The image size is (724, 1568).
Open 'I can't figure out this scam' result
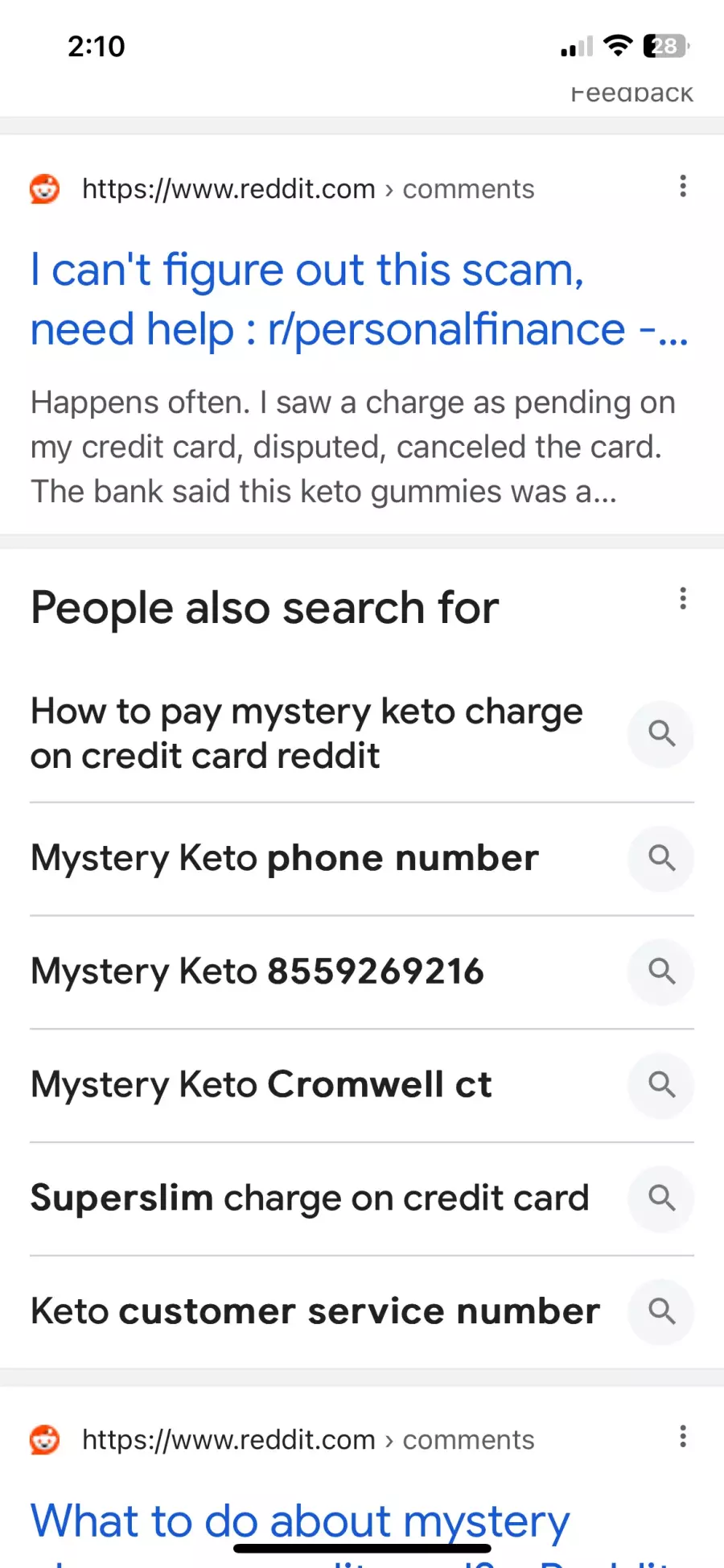point(360,299)
